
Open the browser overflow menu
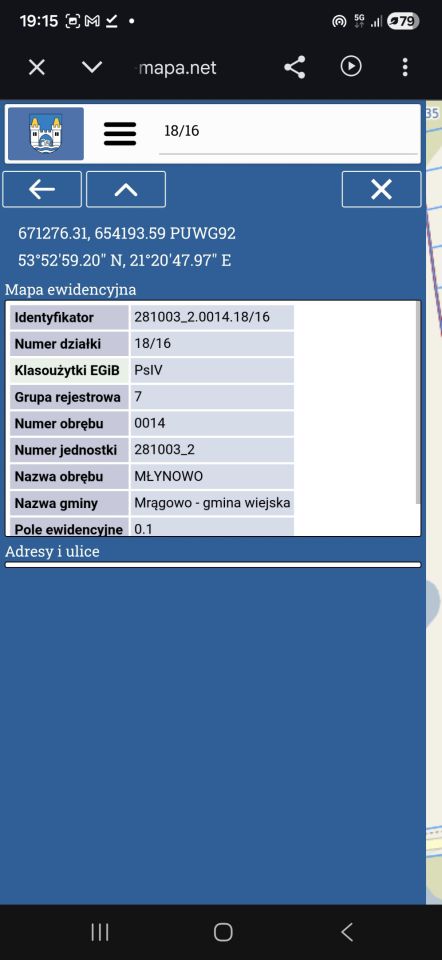pyautogui.click(x=405, y=67)
